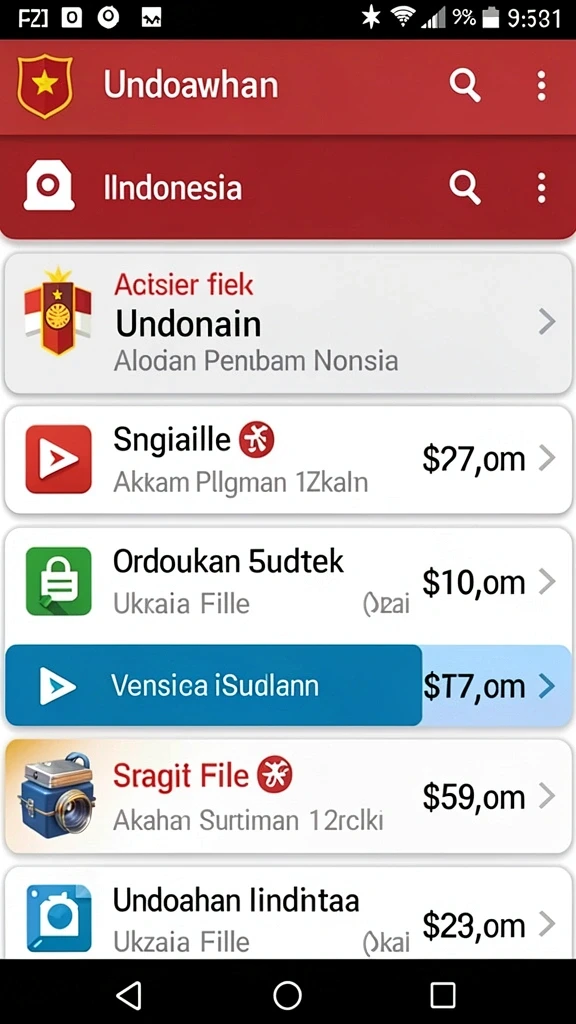Select the Ordoukan 5udtek item
The image size is (576, 1024).
(x=288, y=582)
